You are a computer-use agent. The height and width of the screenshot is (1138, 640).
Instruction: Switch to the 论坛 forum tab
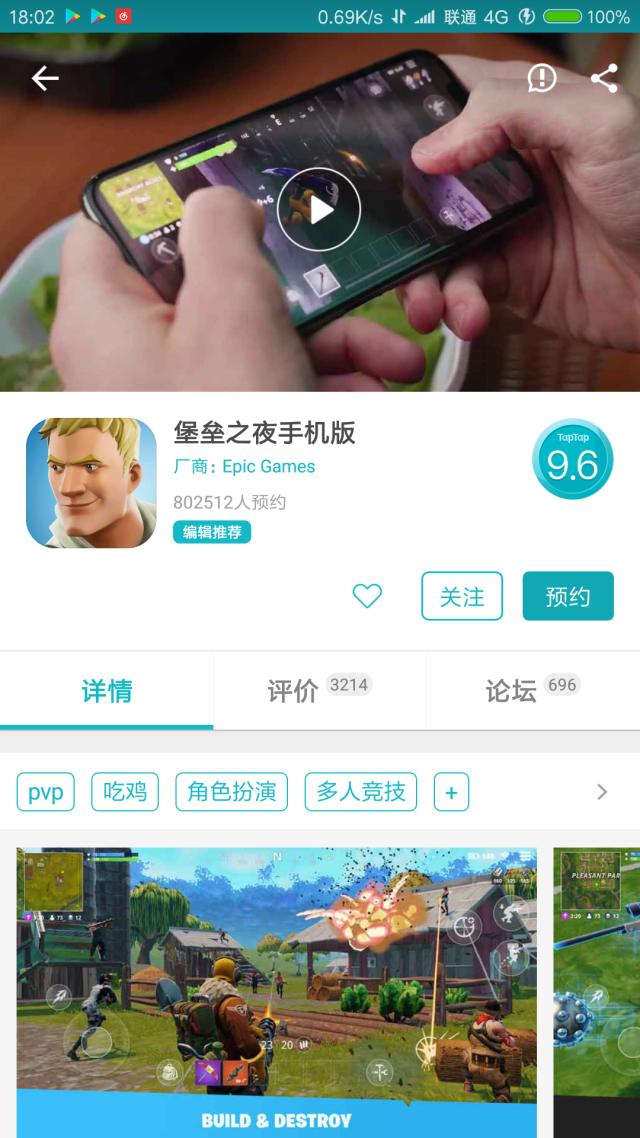[532, 690]
